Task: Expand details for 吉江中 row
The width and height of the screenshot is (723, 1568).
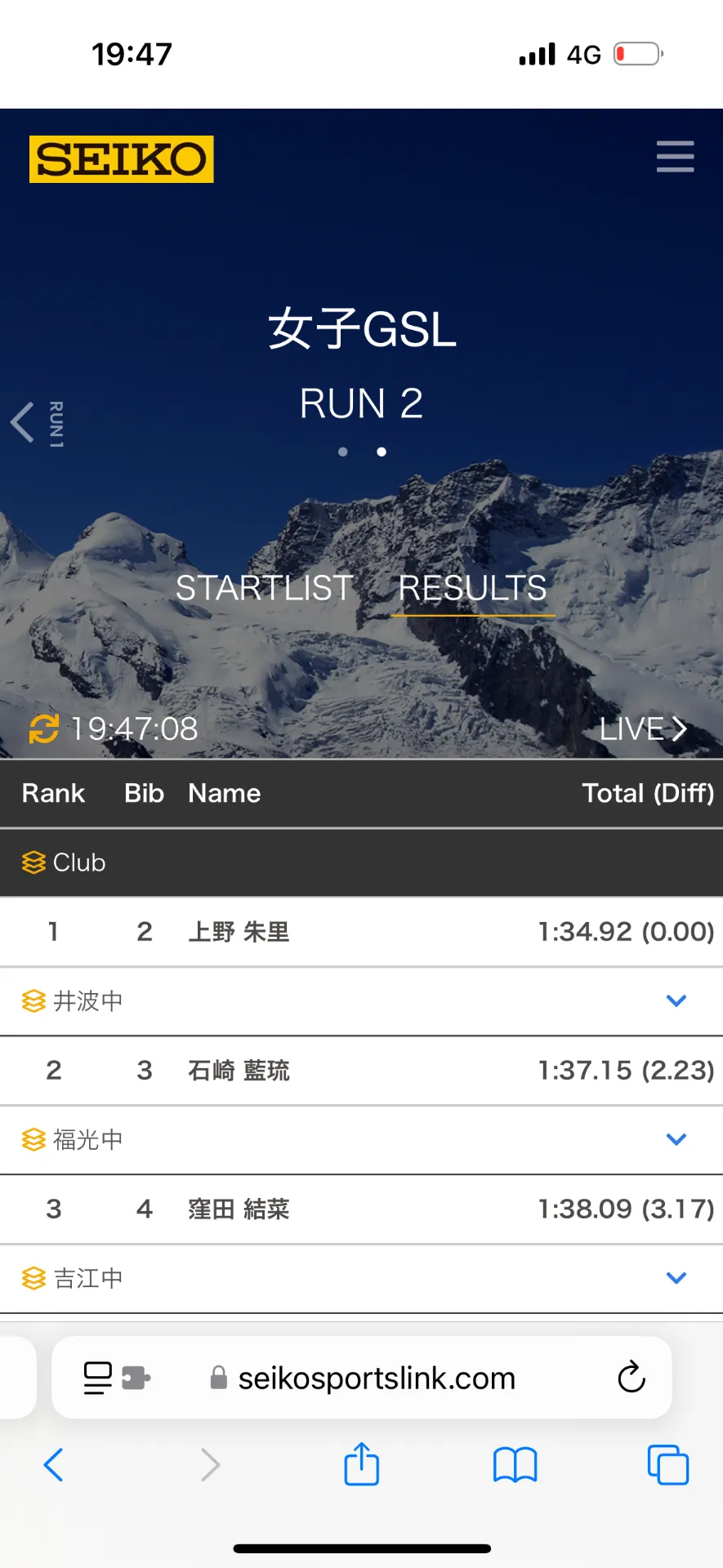Action: (x=676, y=1278)
